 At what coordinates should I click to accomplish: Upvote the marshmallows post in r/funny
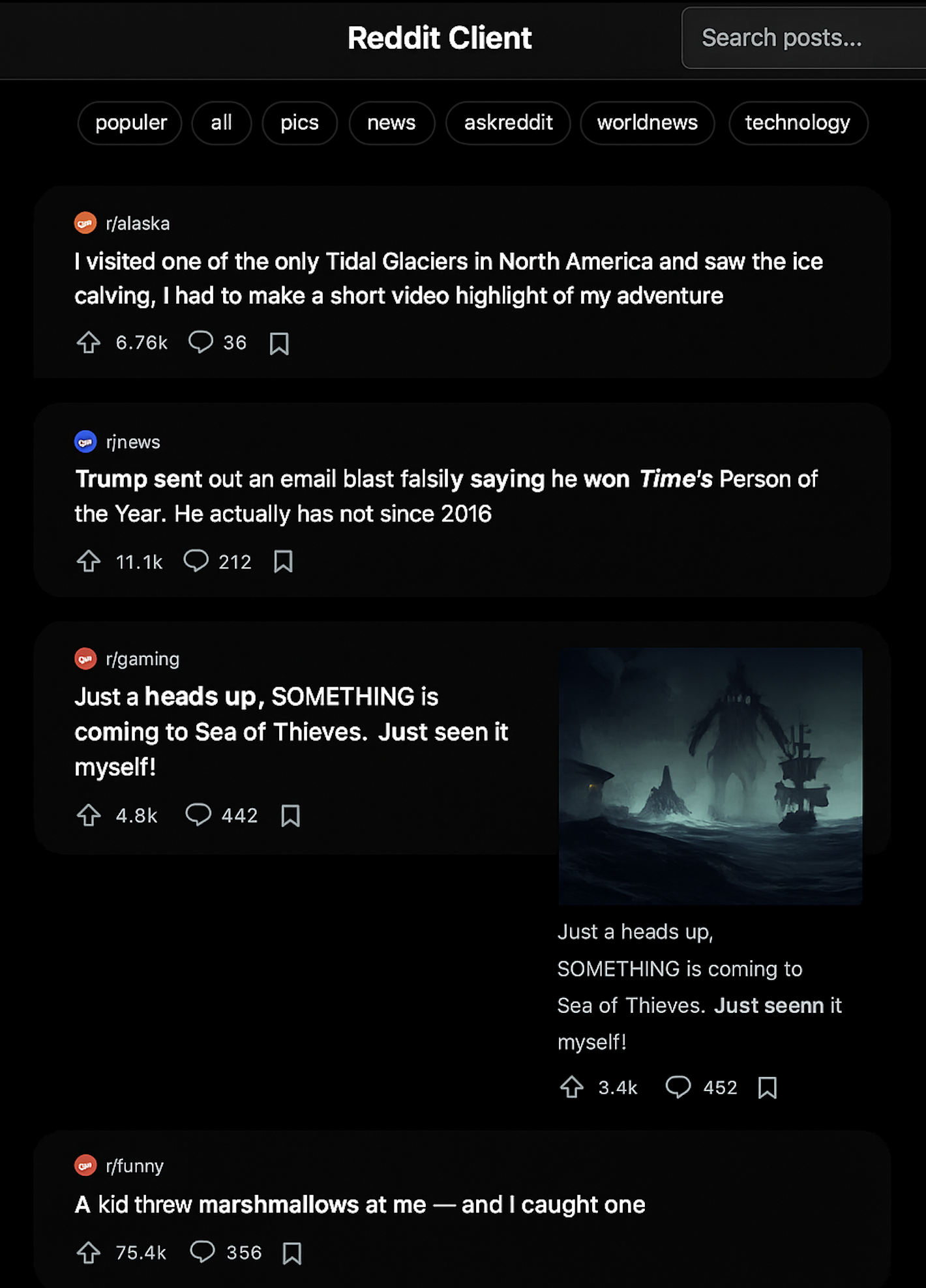pos(88,1252)
